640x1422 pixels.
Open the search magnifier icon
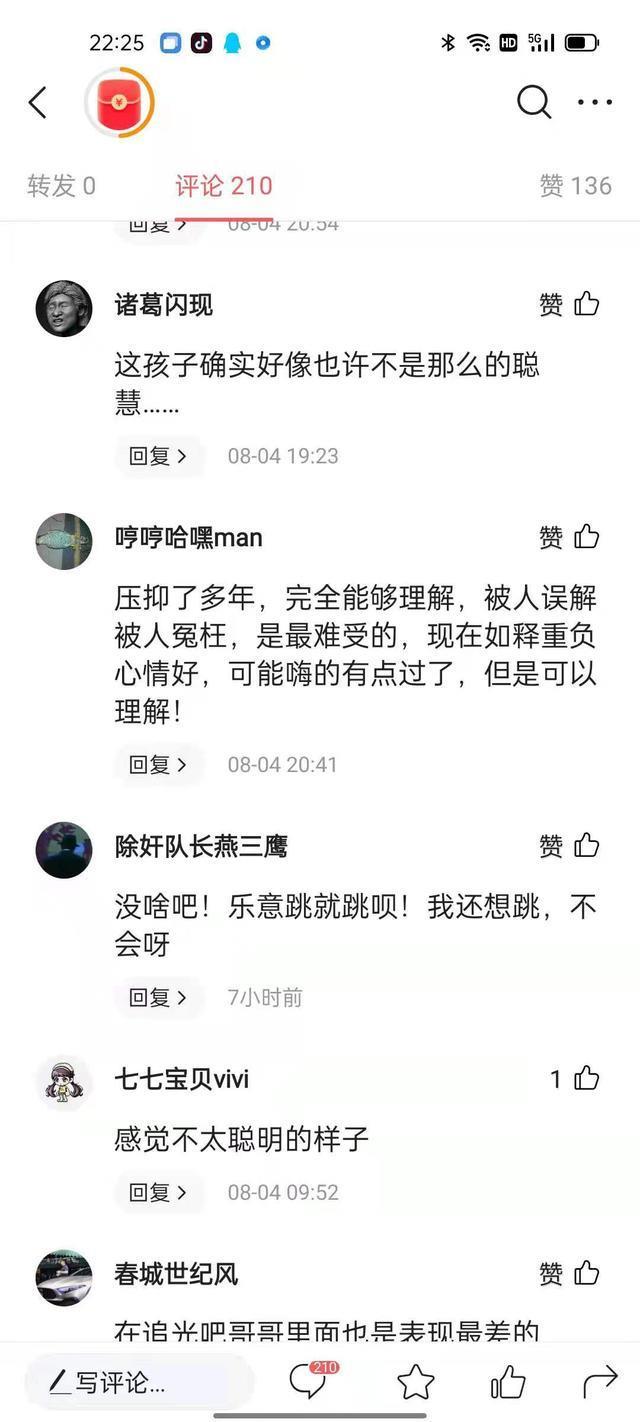click(x=533, y=102)
